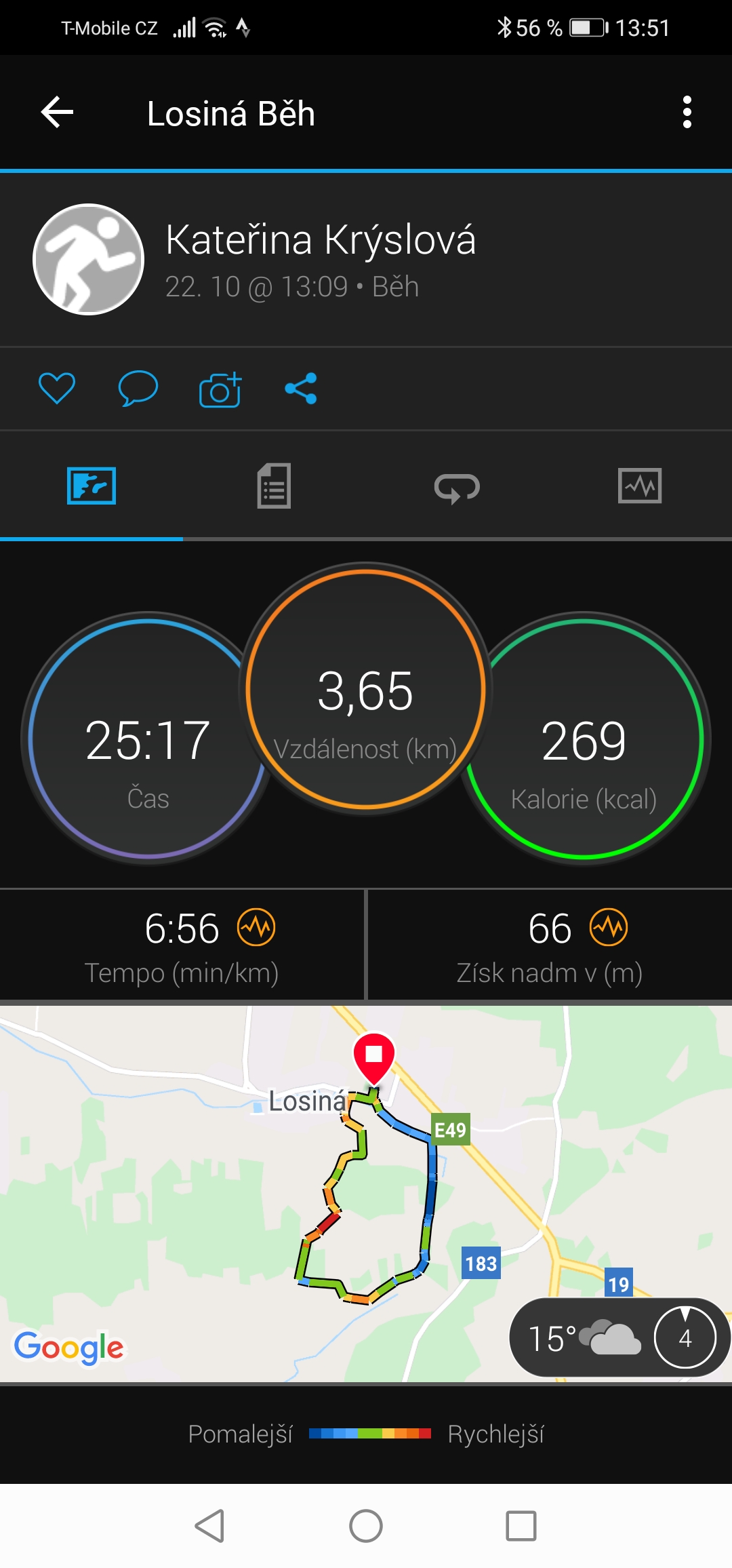The image size is (732, 1568).
Task: Switch to the charts tab
Action: [640, 486]
